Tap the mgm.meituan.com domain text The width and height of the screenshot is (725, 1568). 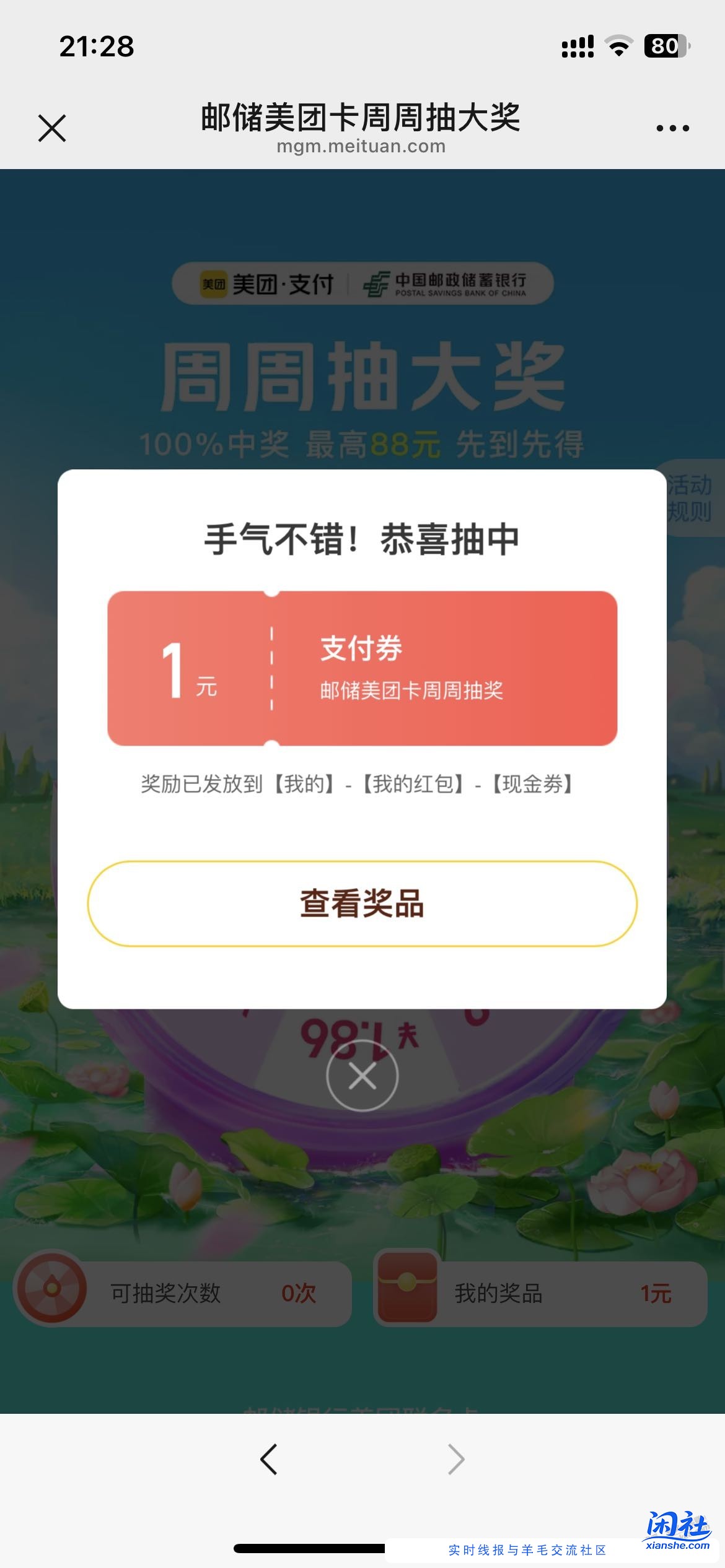tap(362, 147)
